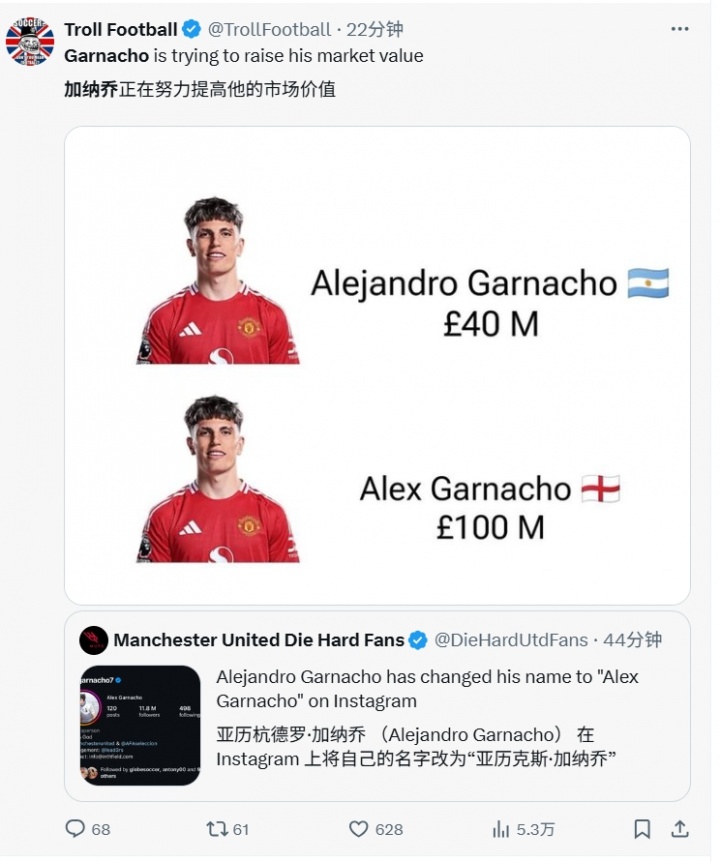Open the Garnacho market value image
Screen dimensions: 720x862
[377, 365]
